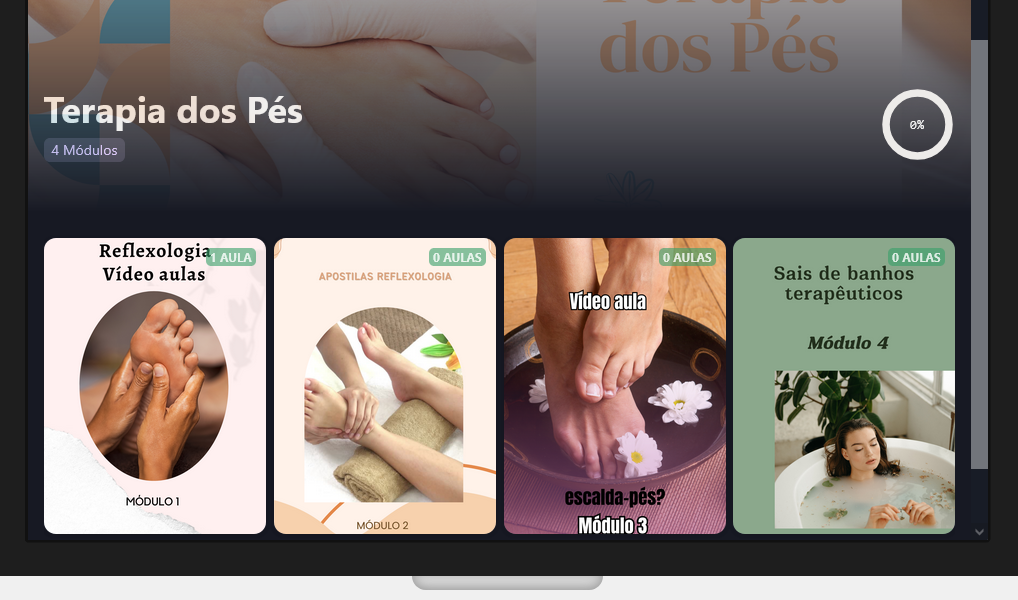1018x600 pixels.
Task: View the Sais de banhos terapêuticos module
Action: pyautogui.click(x=844, y=385)
